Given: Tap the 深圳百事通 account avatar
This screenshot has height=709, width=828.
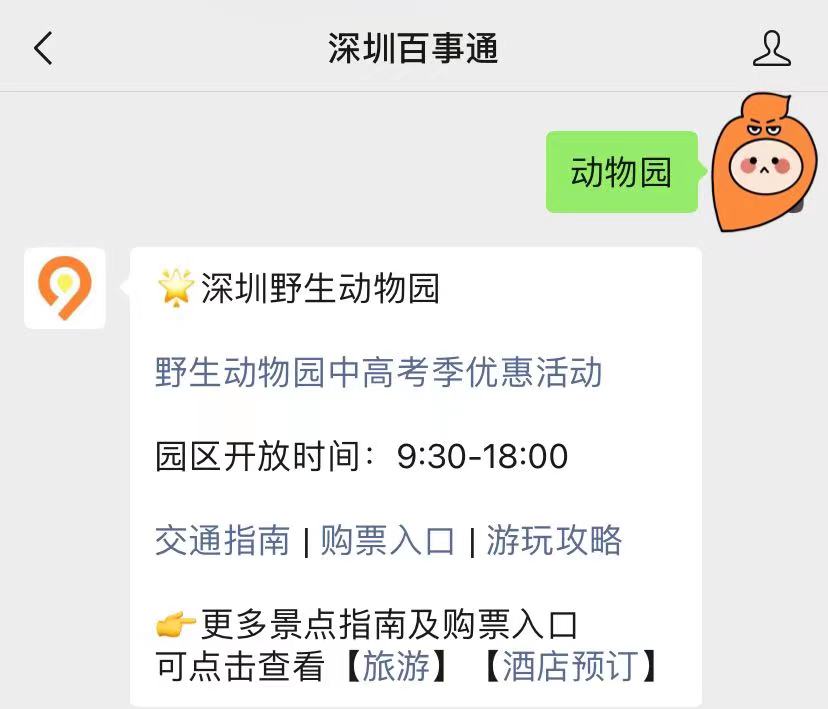Looking at the screenshot, I should pos(65,288).
